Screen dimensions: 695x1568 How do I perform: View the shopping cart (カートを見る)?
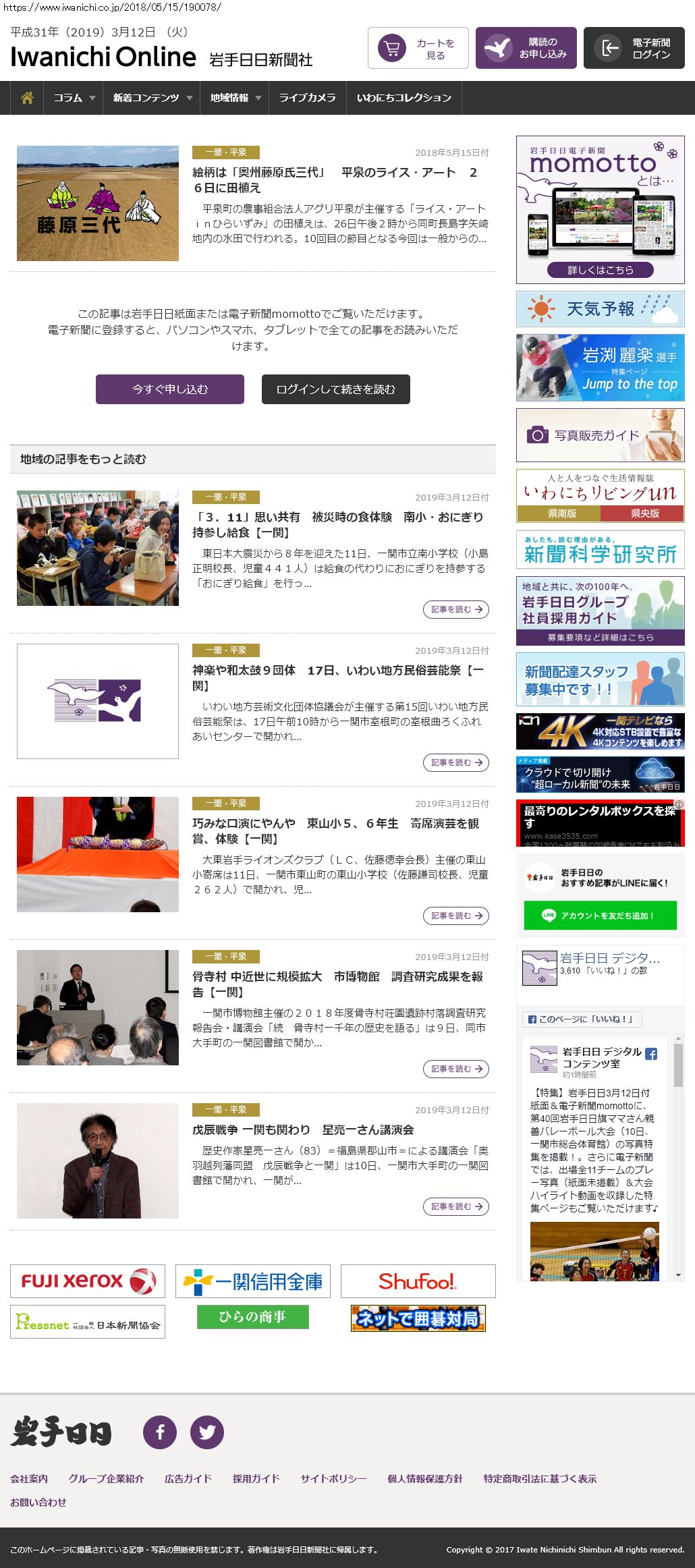click(x=418, y=49)
